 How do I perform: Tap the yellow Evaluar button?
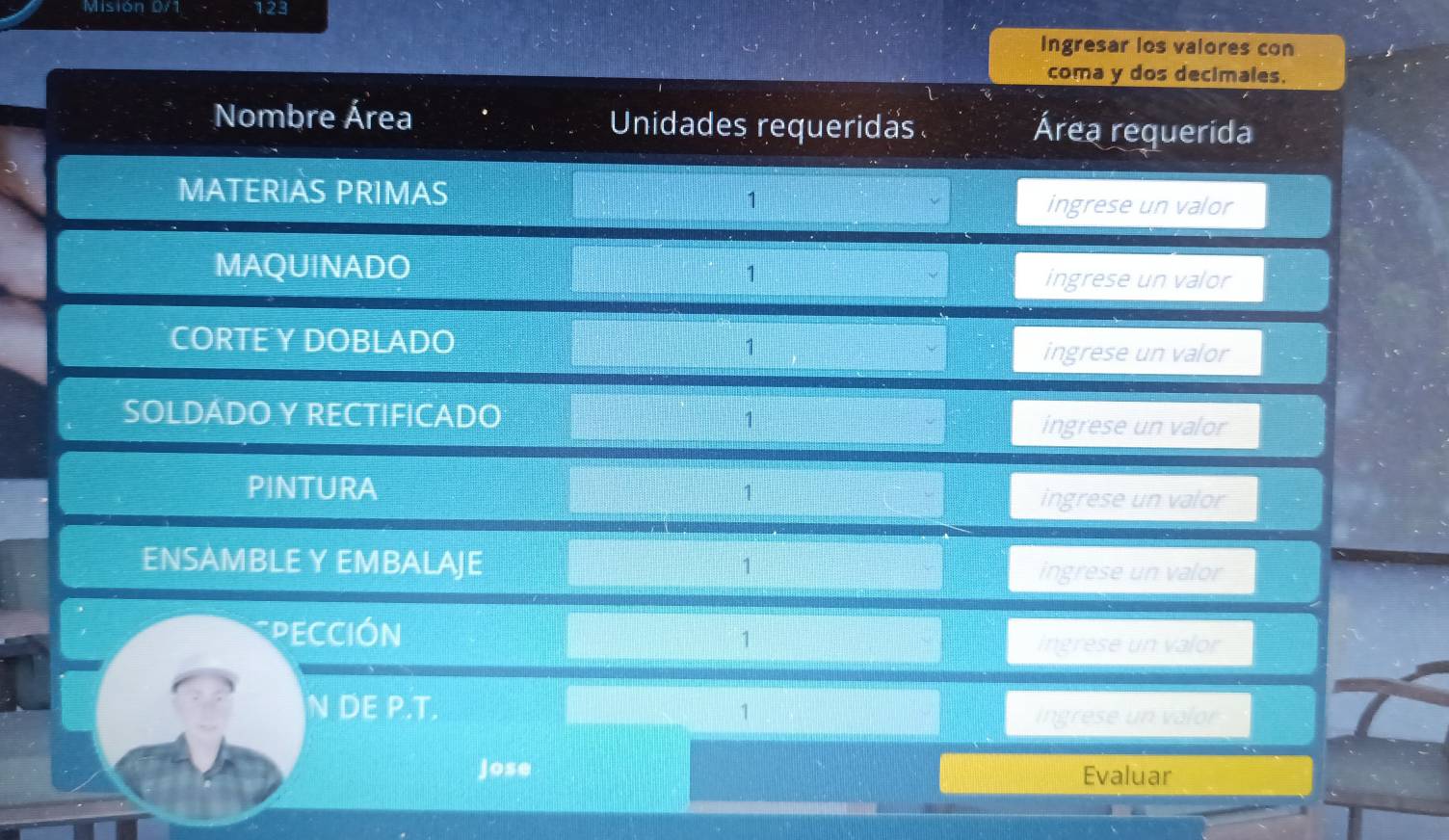pos(1126,775)
